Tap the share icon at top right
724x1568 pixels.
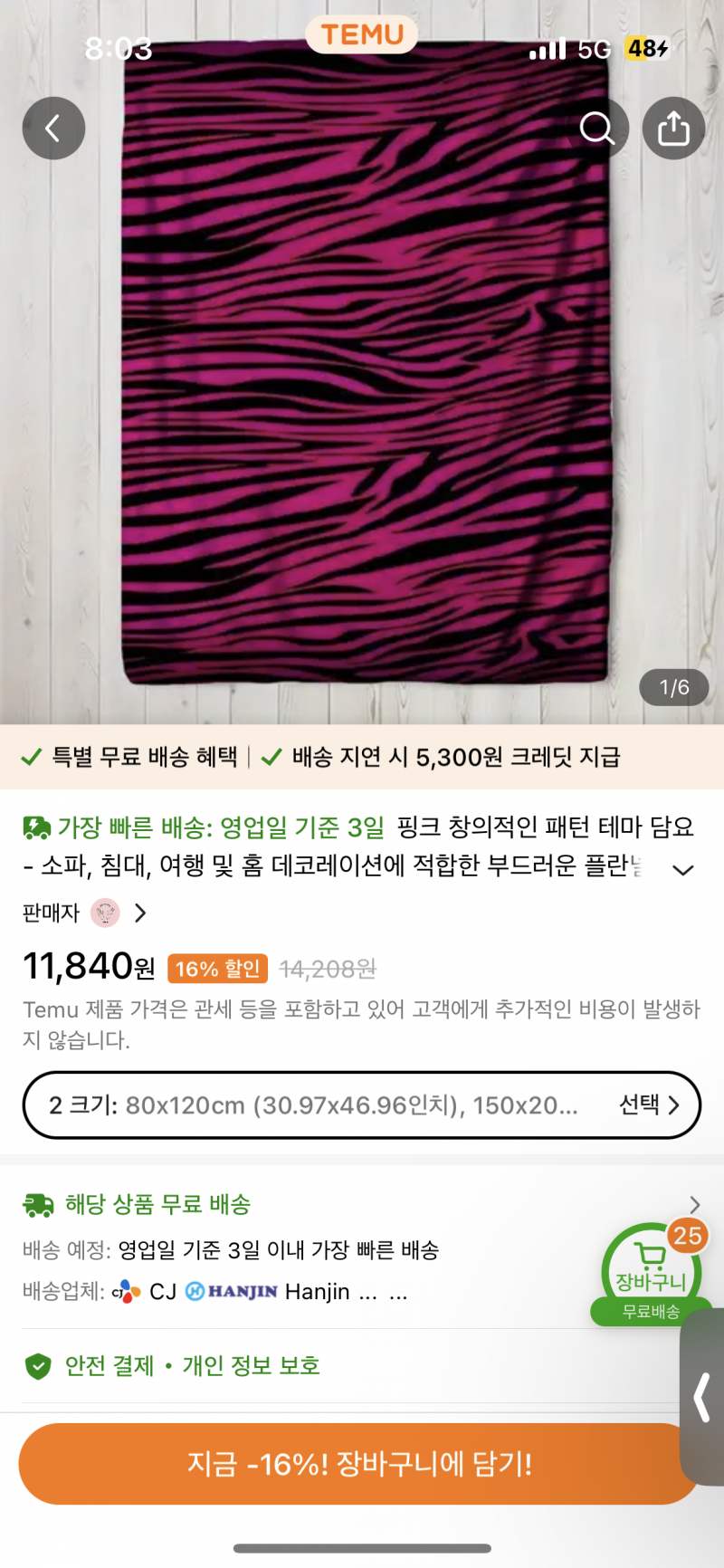tap(673, 128)
